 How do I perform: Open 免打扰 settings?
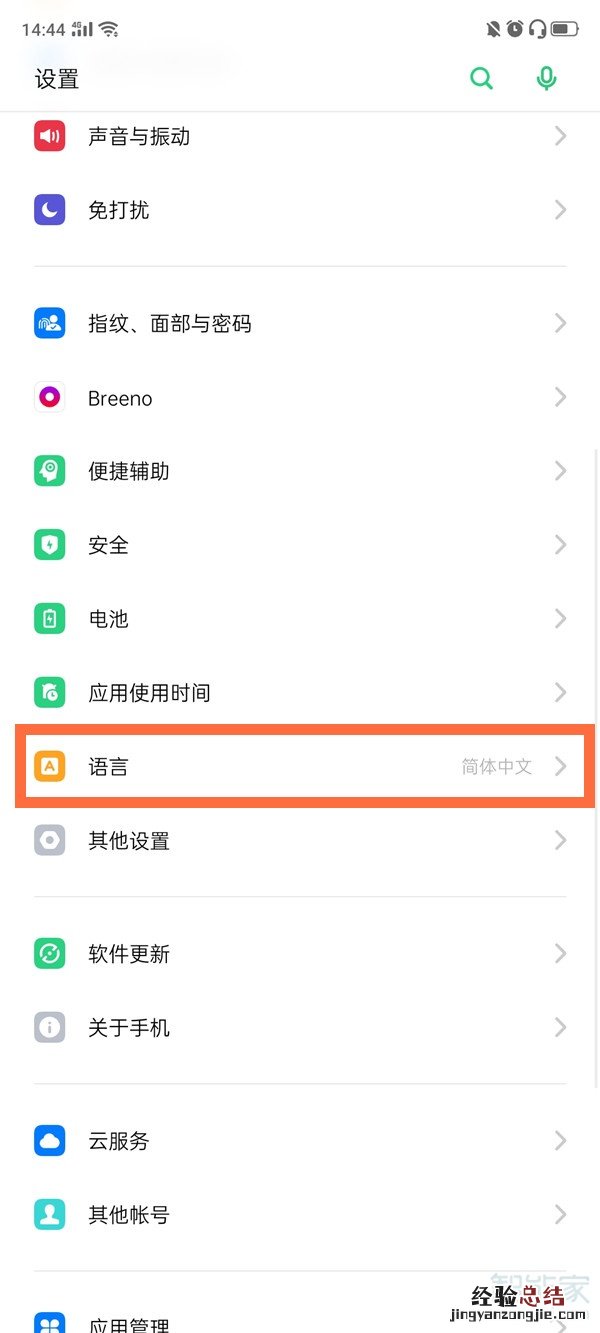point(300,210)
